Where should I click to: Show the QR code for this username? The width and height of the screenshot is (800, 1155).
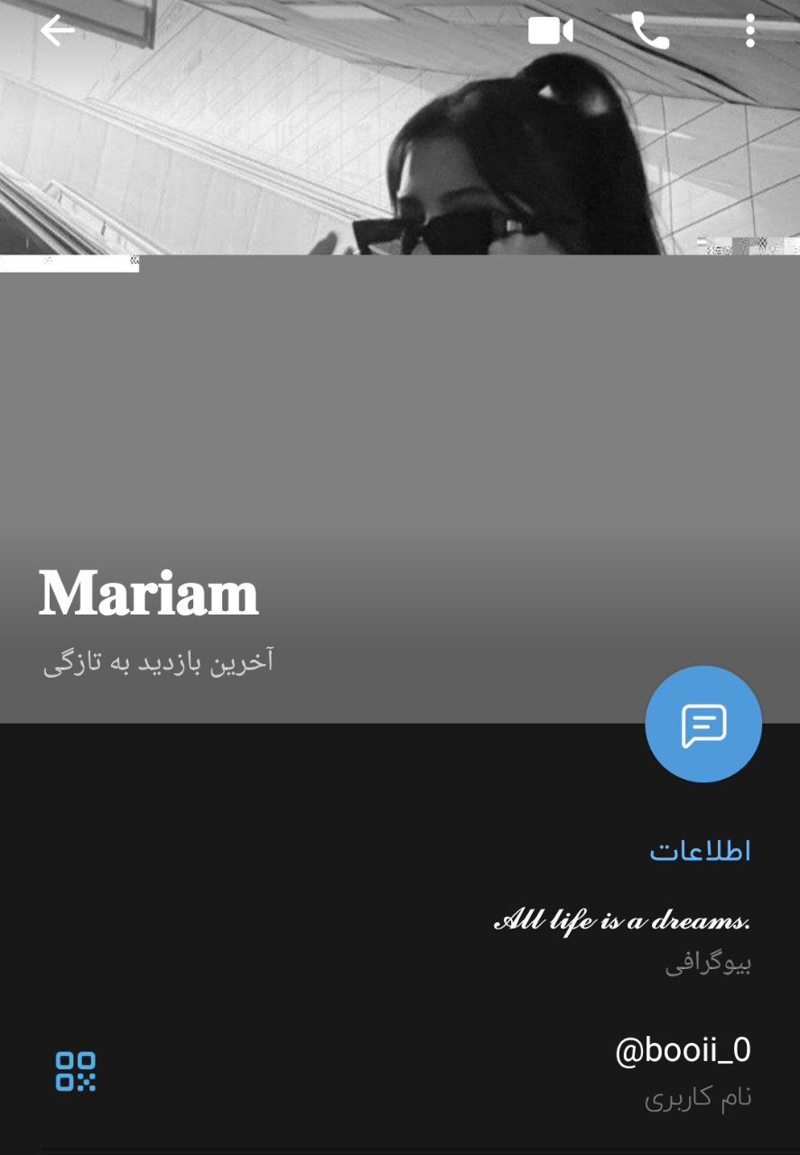tap(76, 1071)
